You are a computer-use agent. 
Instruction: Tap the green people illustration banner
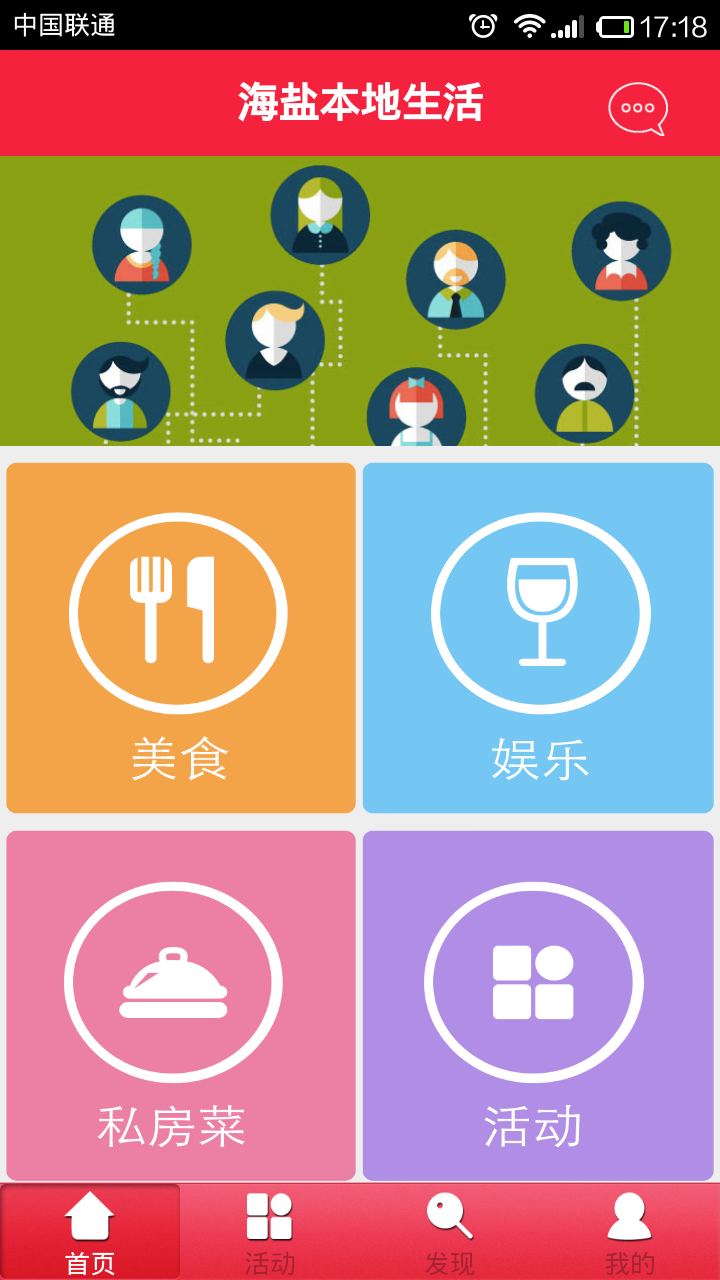click(360, 301)
